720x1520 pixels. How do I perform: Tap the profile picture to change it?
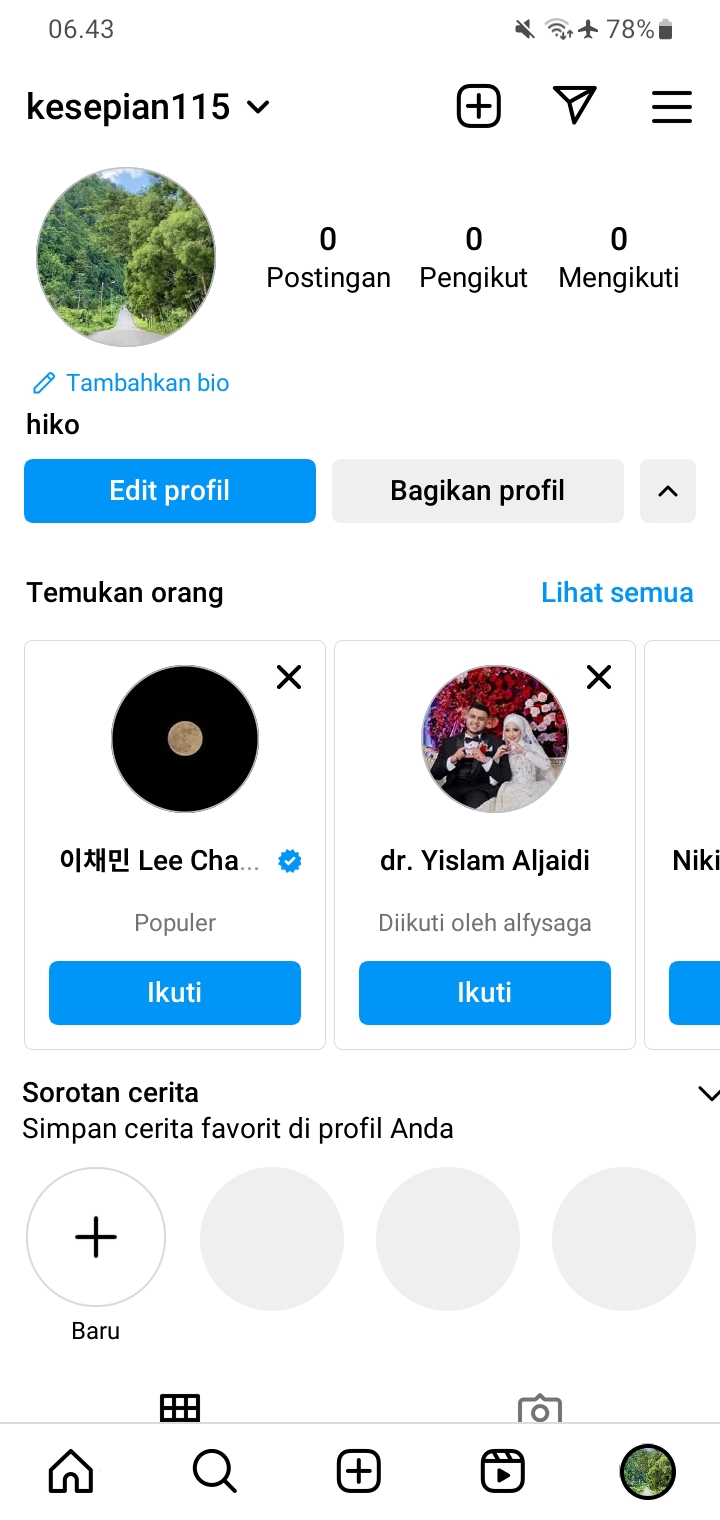click(x=126, y=257)
